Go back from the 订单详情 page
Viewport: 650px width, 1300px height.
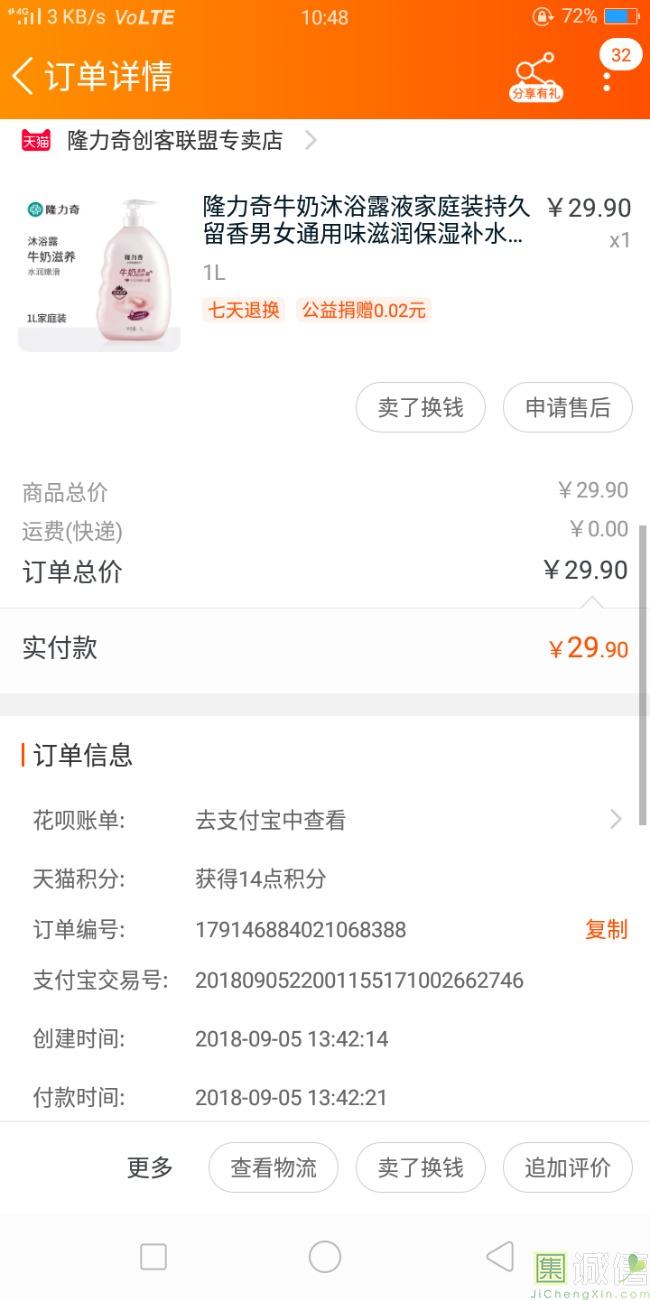24,76
